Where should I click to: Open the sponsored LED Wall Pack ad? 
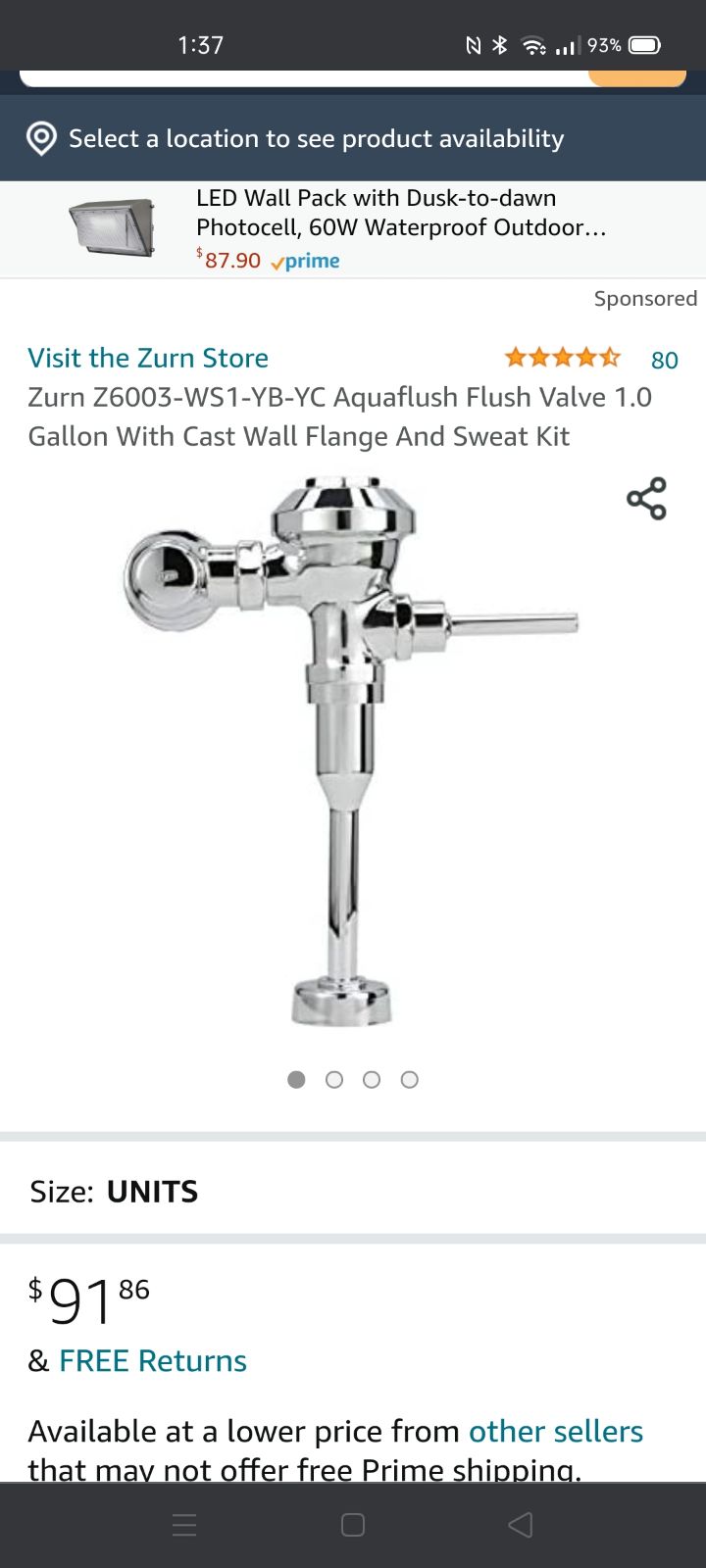353,229
